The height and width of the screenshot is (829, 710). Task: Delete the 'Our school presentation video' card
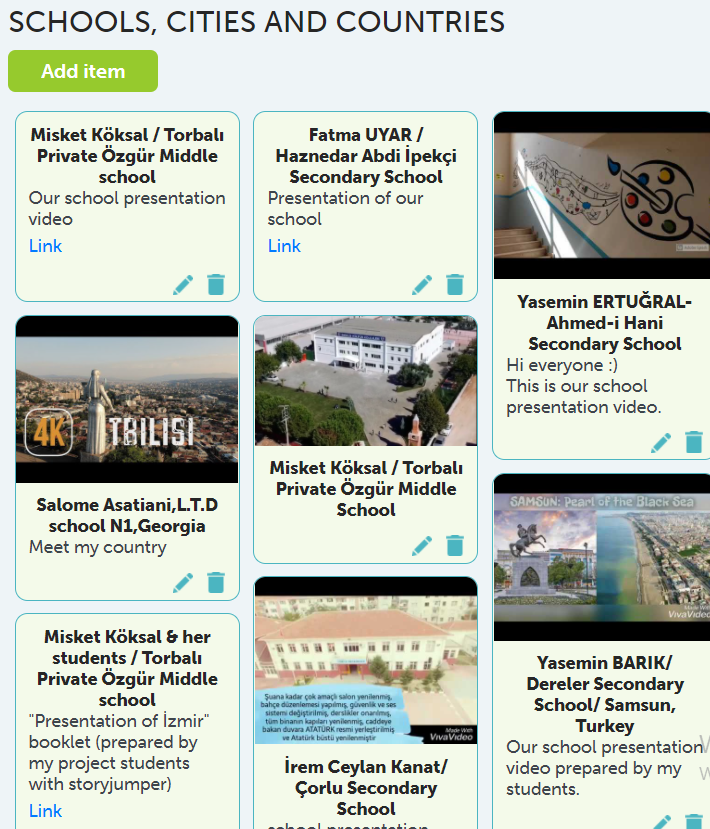pyautogui.click(x=216, y=285)
